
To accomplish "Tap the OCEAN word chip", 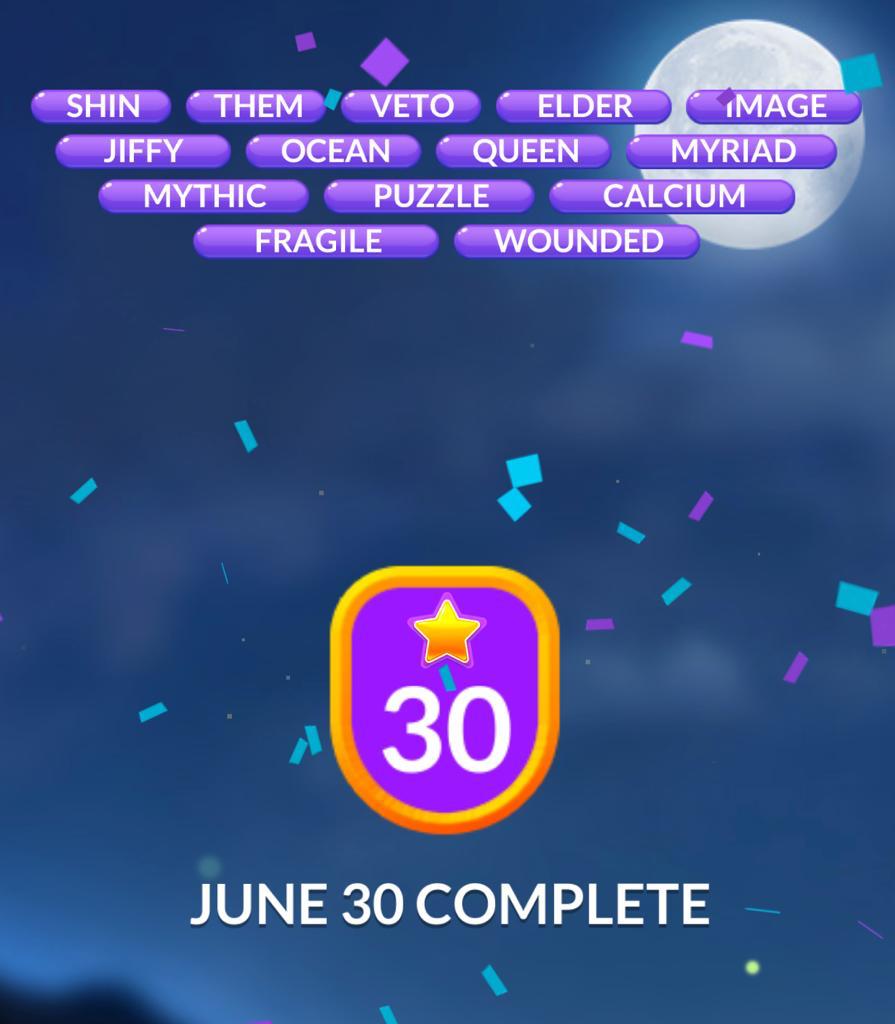I will click(x=334, y=151).
